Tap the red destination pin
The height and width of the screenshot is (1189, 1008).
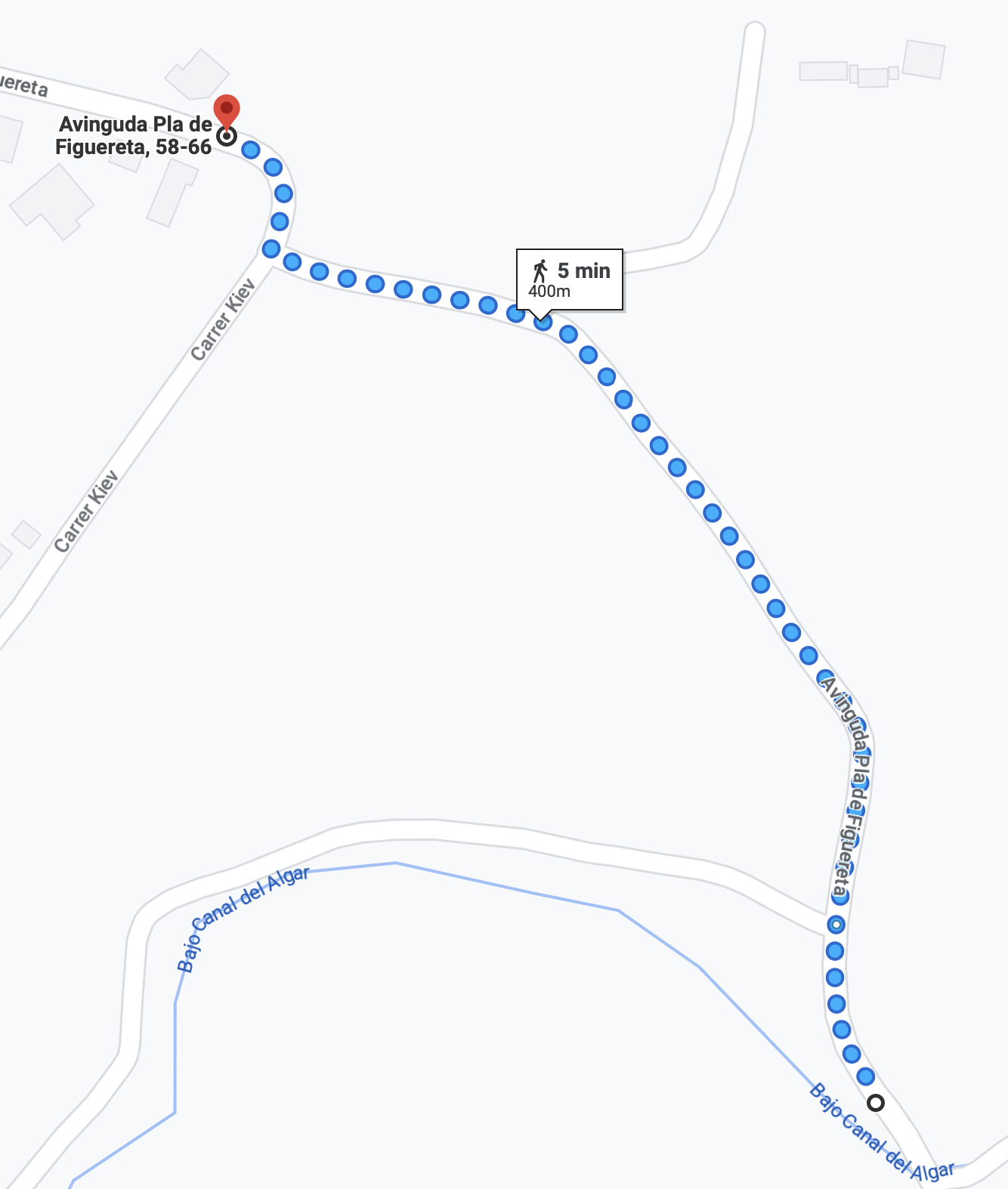click(x=227, y=110)
